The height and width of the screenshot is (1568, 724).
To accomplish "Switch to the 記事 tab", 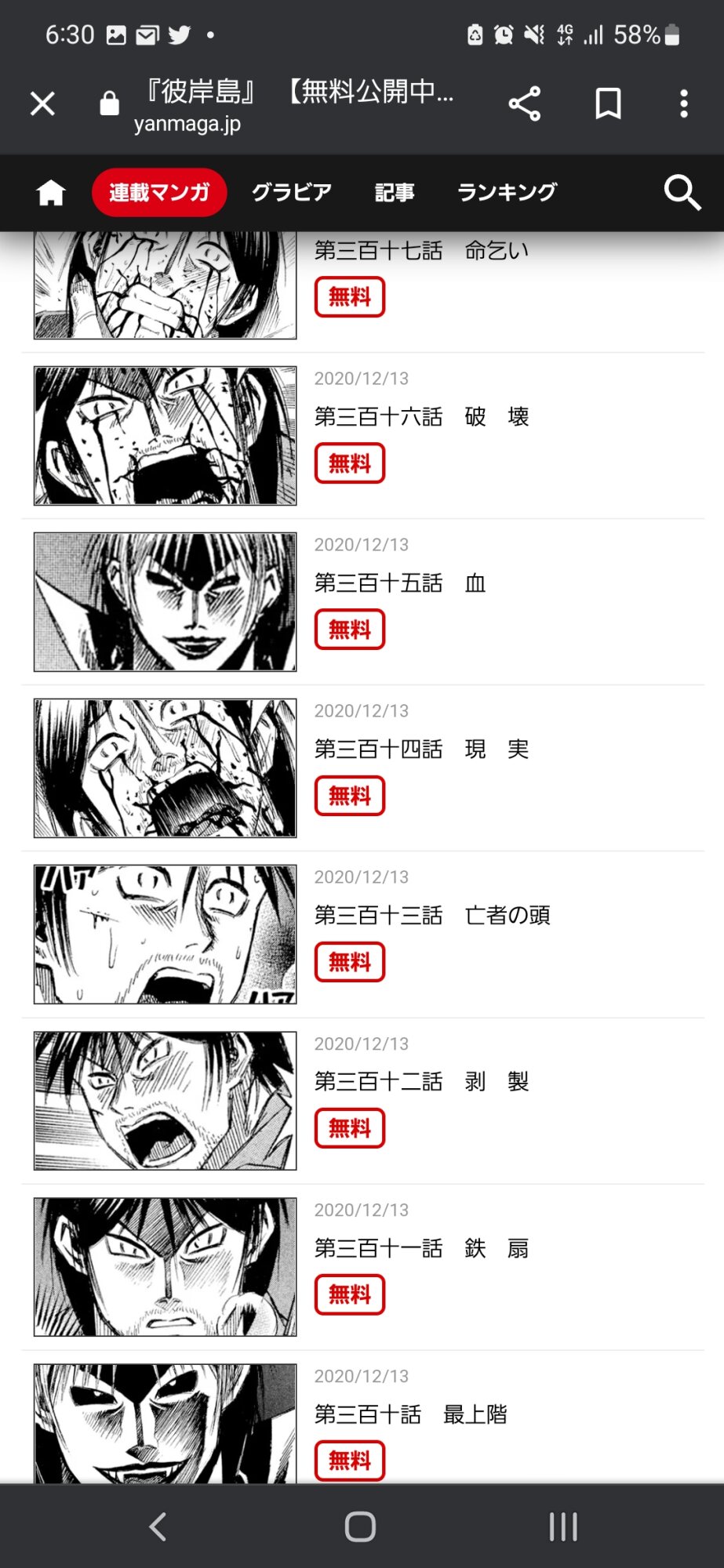I will (x=394, y=192).
